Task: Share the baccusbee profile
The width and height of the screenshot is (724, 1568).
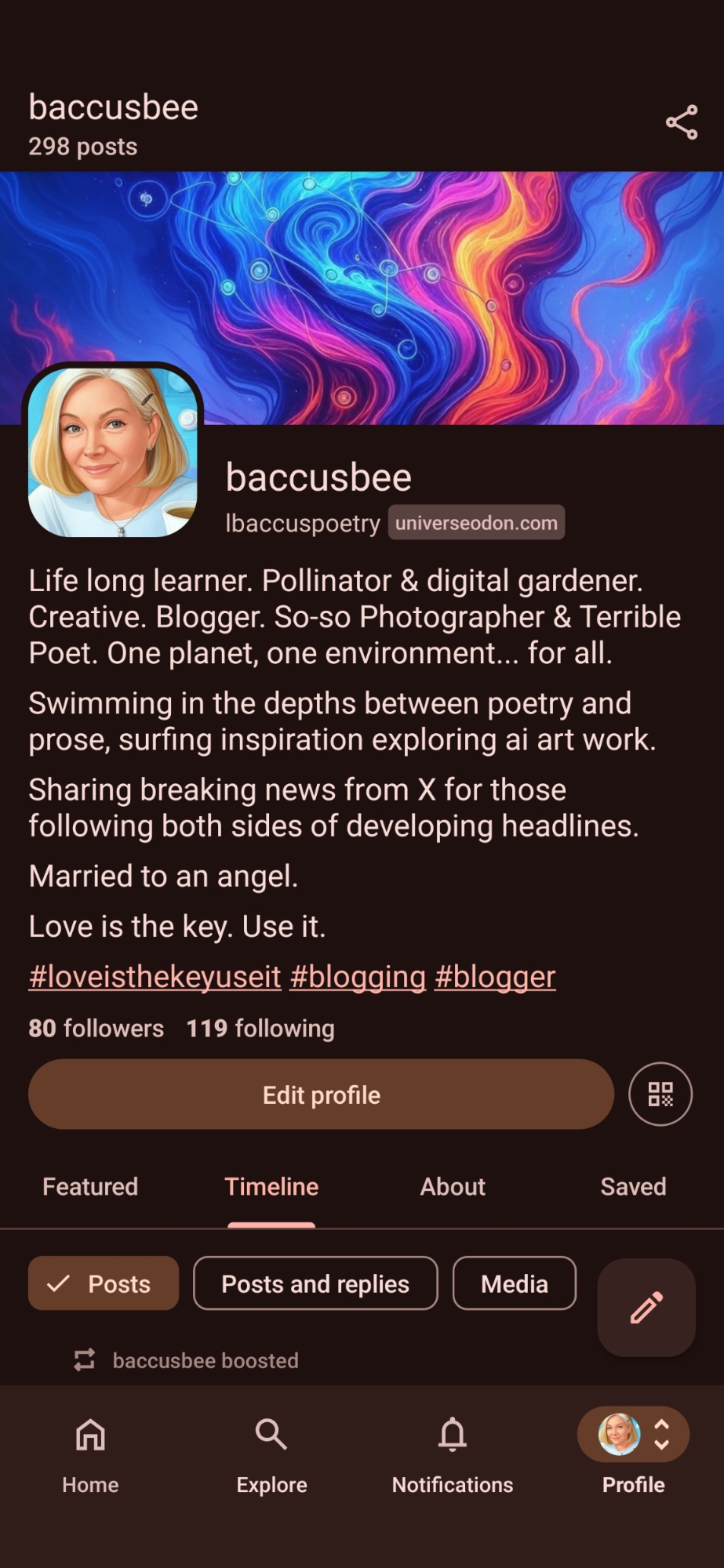Action: tap(681, 122)
